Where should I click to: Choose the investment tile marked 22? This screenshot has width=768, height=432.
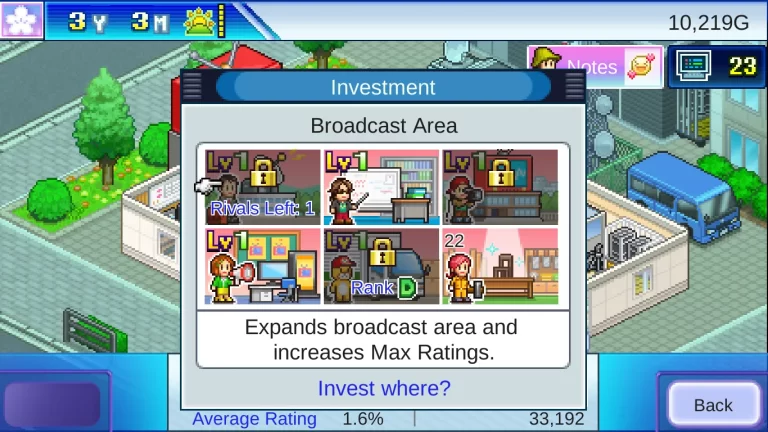pyautogui.click(x=499, y=265)
